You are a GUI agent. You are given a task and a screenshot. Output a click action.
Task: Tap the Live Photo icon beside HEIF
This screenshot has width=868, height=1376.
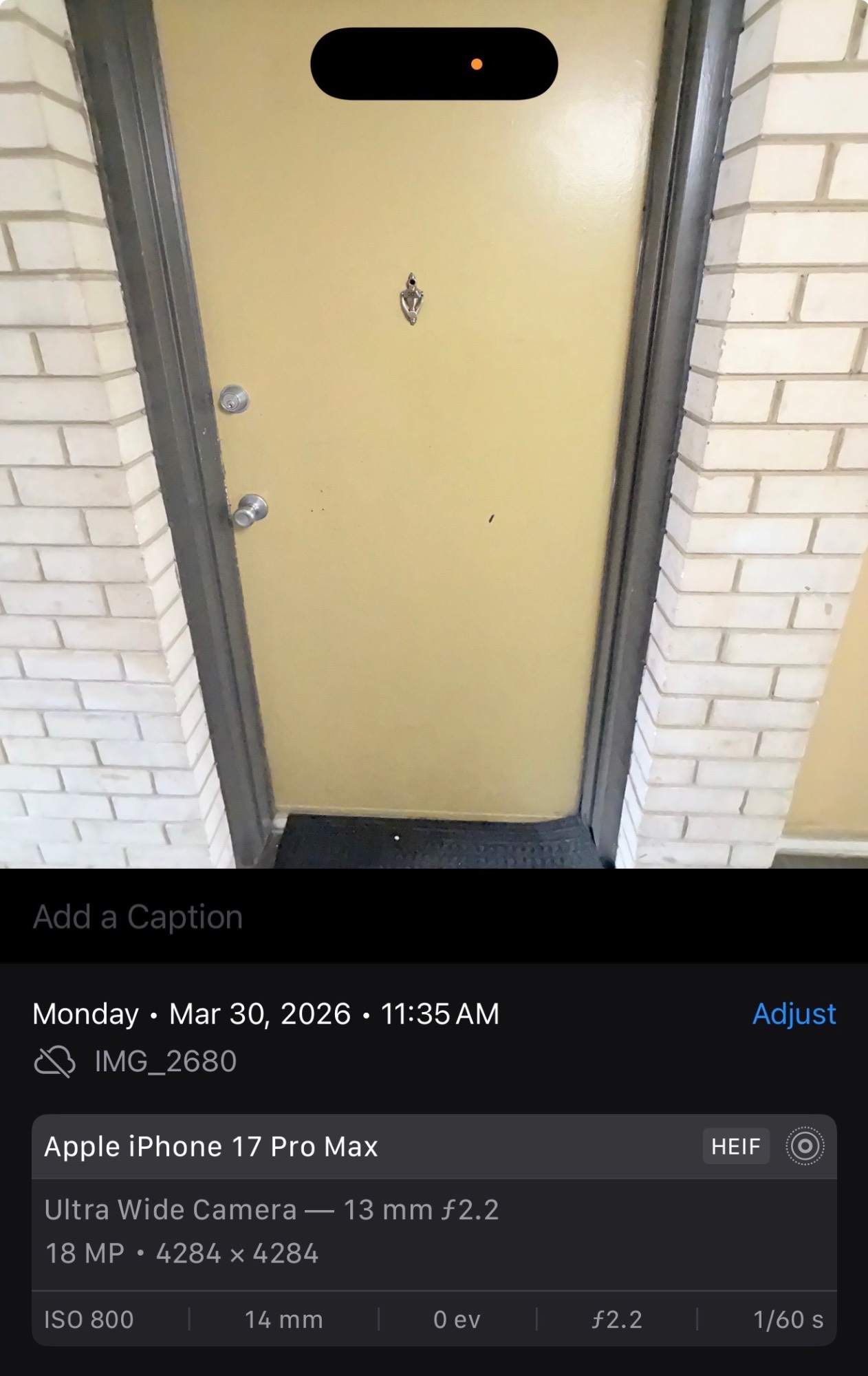[804, 1146]
